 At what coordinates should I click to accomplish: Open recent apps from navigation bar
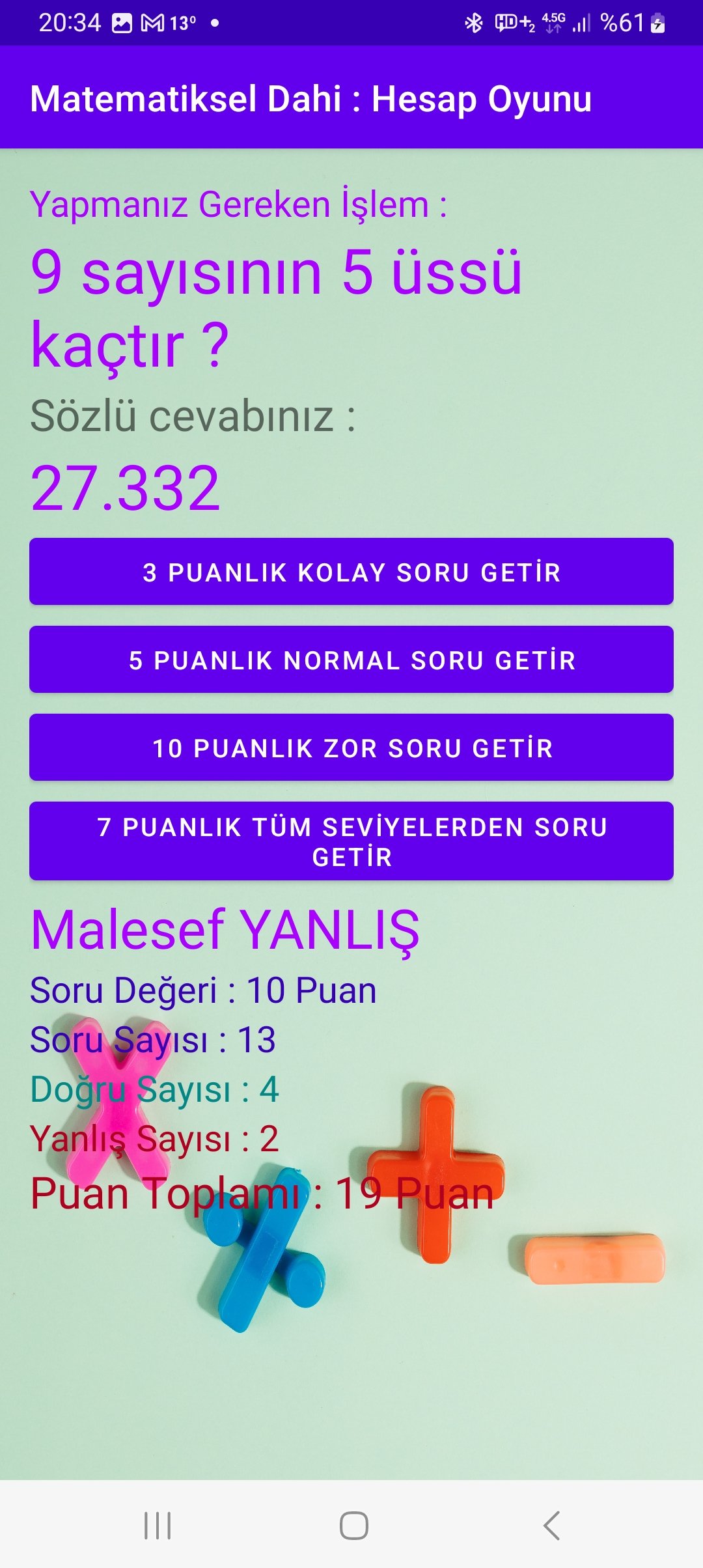pyautogui.click(x=158, y=1525)
